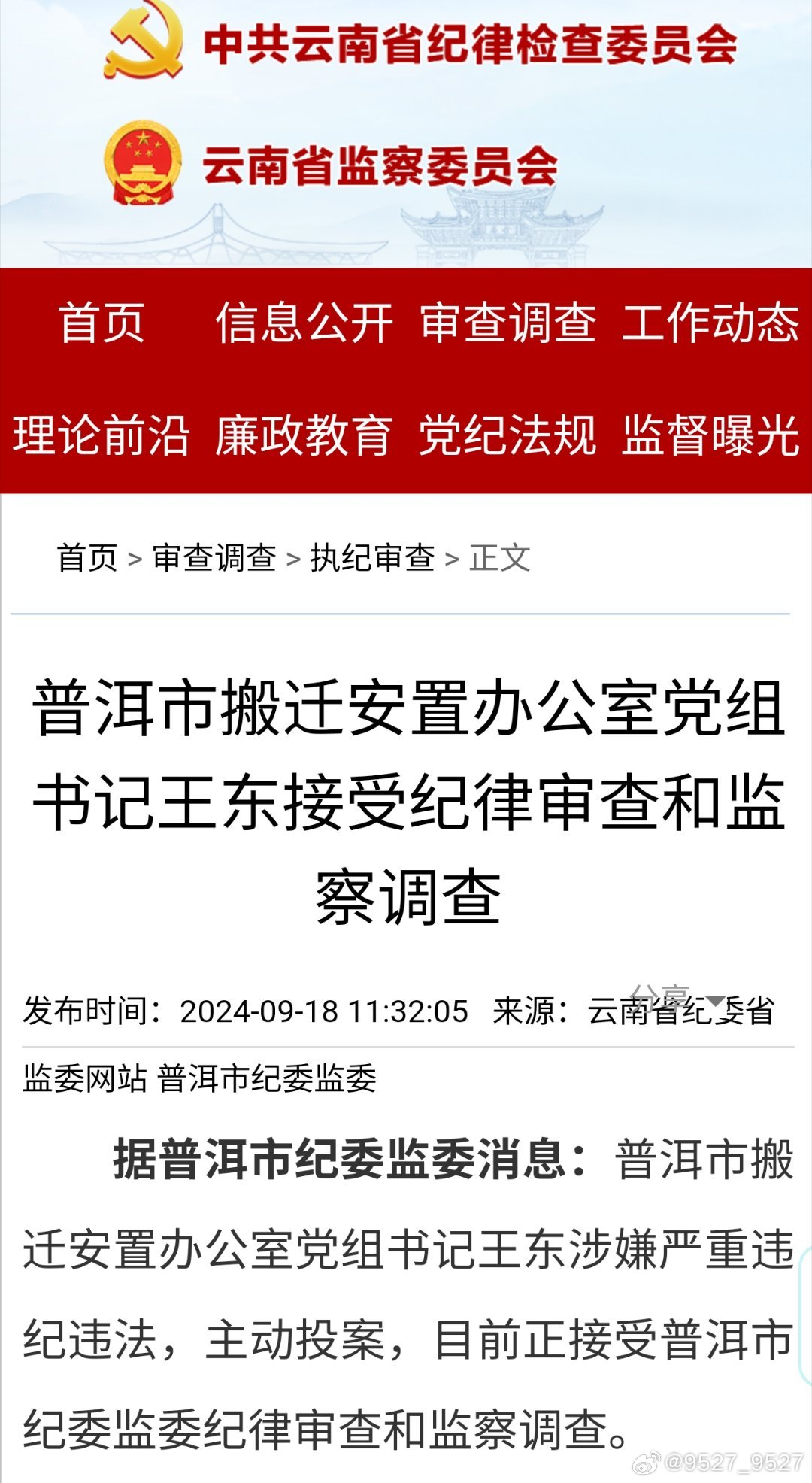This screenshot has width=812, height=1483.
Task: Open the 党纪法规 section
Action: click(x=507, y=435)
